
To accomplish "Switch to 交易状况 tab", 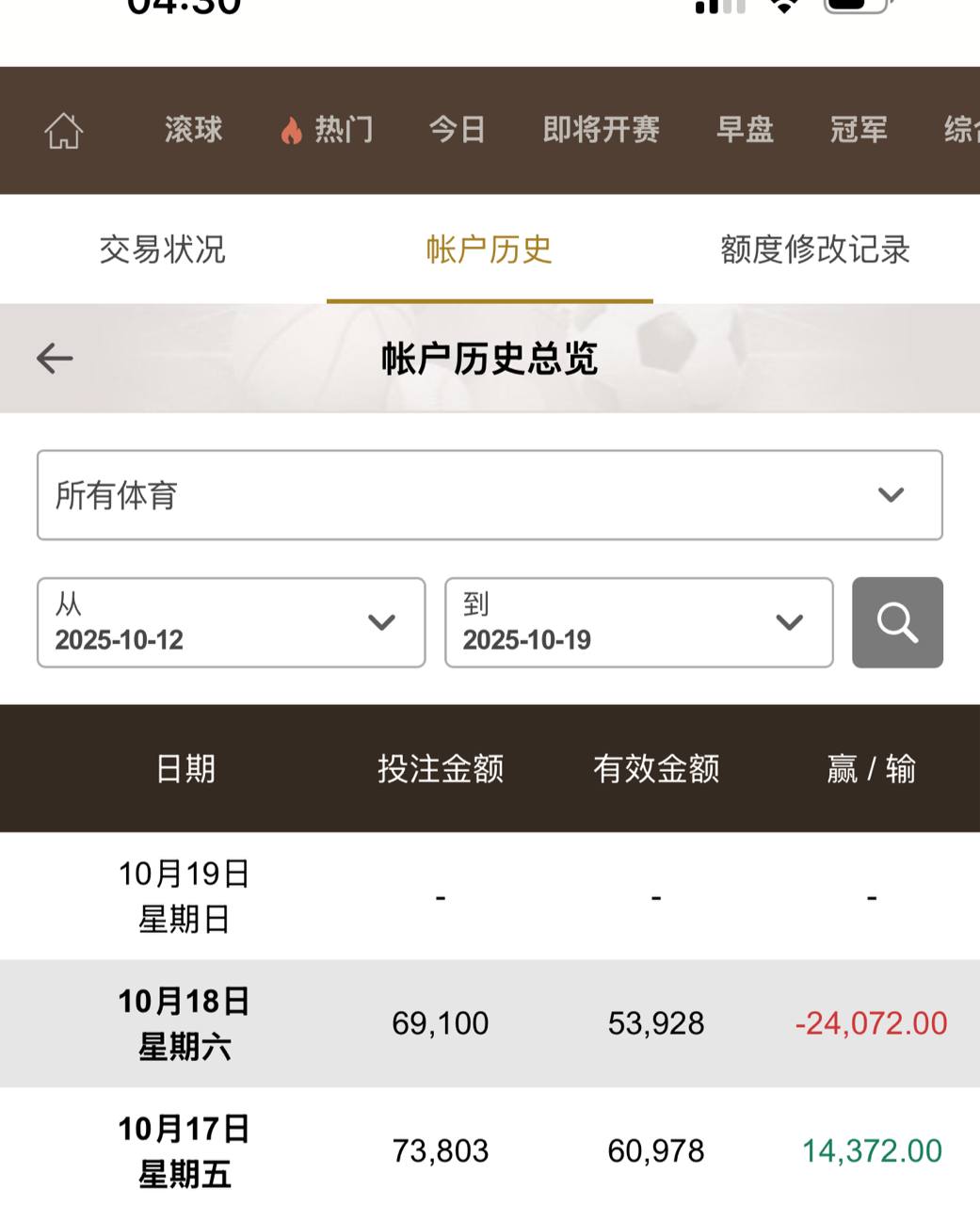I will click(163, 249).
